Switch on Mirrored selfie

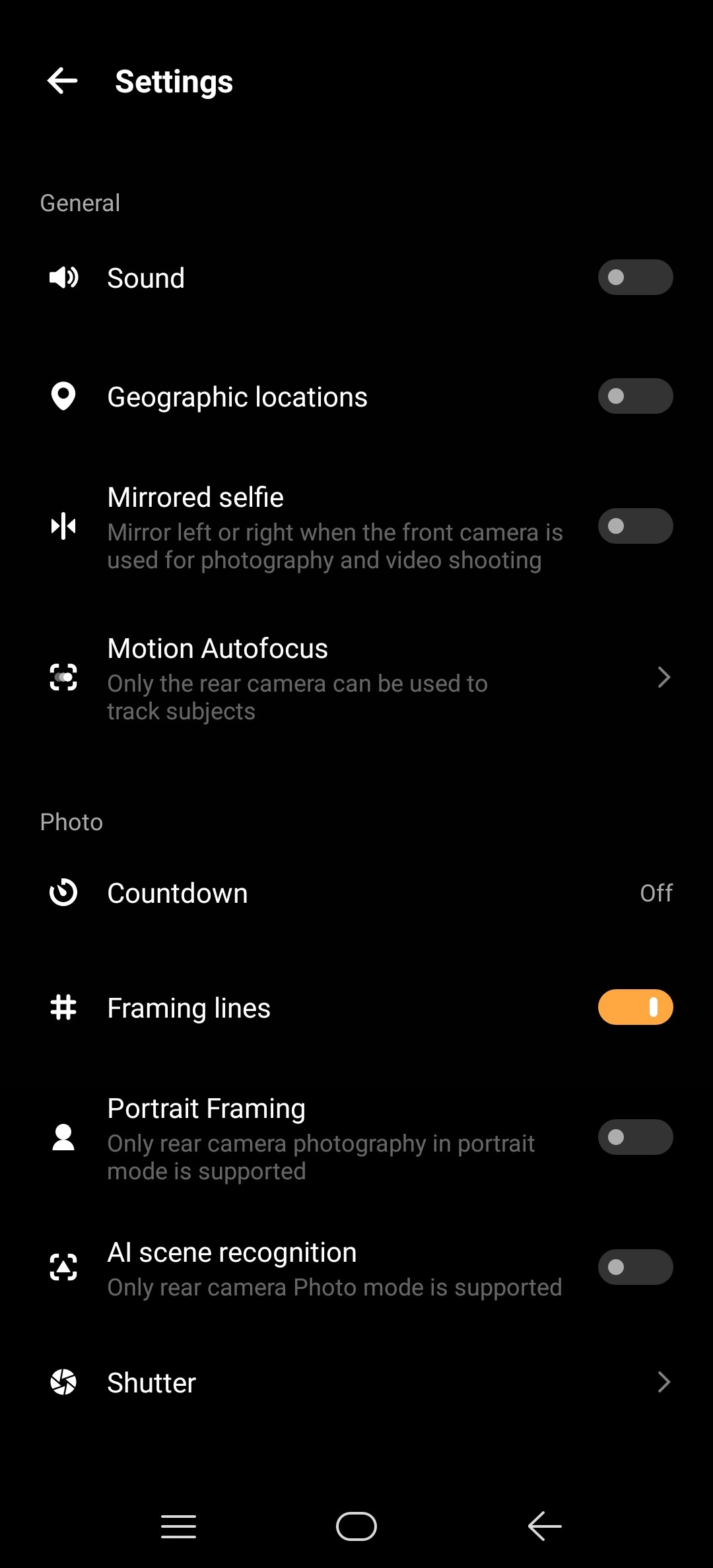pos(635,526)
